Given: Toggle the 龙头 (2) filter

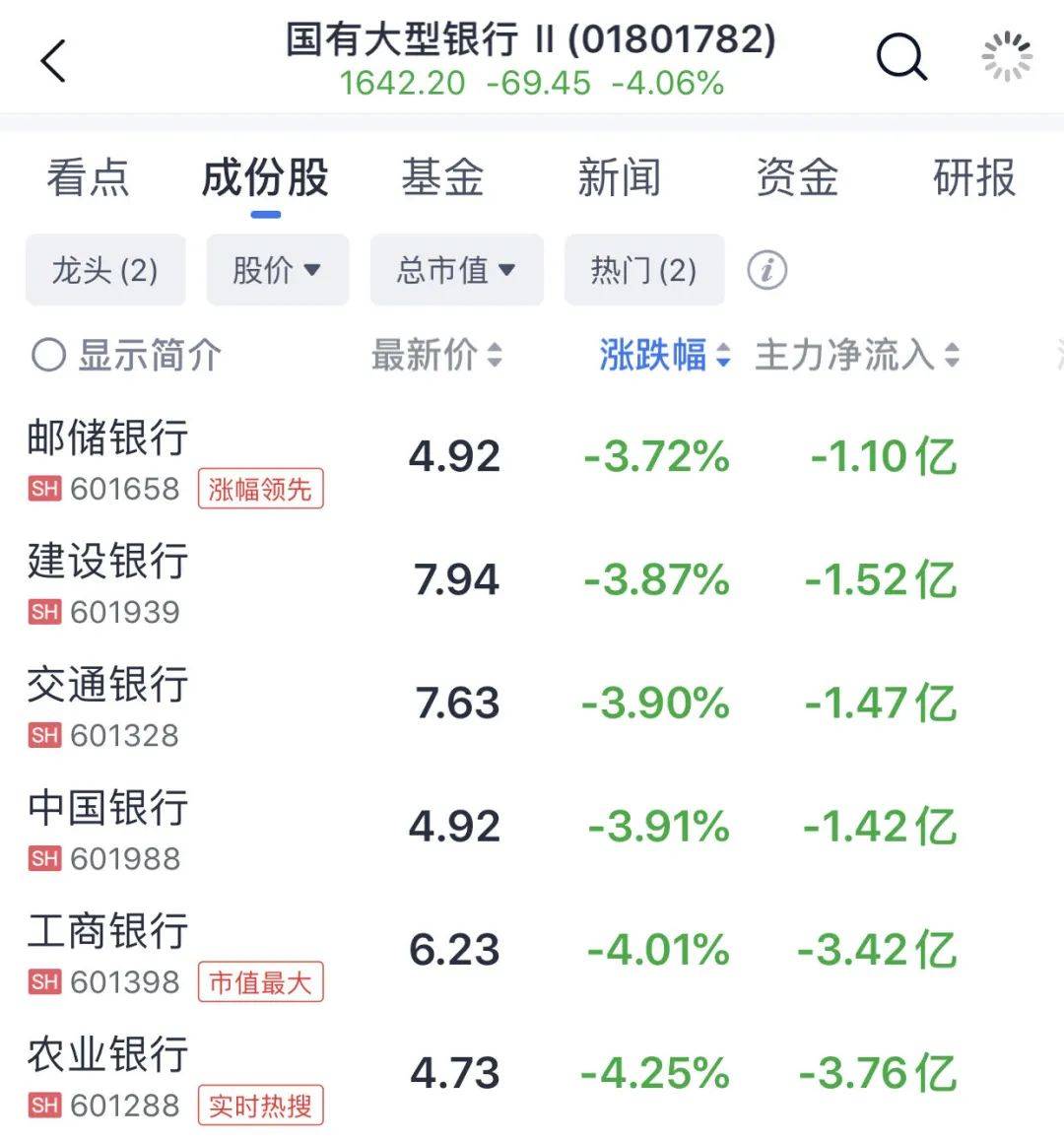Looking at the screenshot, I should click(104, 270).
